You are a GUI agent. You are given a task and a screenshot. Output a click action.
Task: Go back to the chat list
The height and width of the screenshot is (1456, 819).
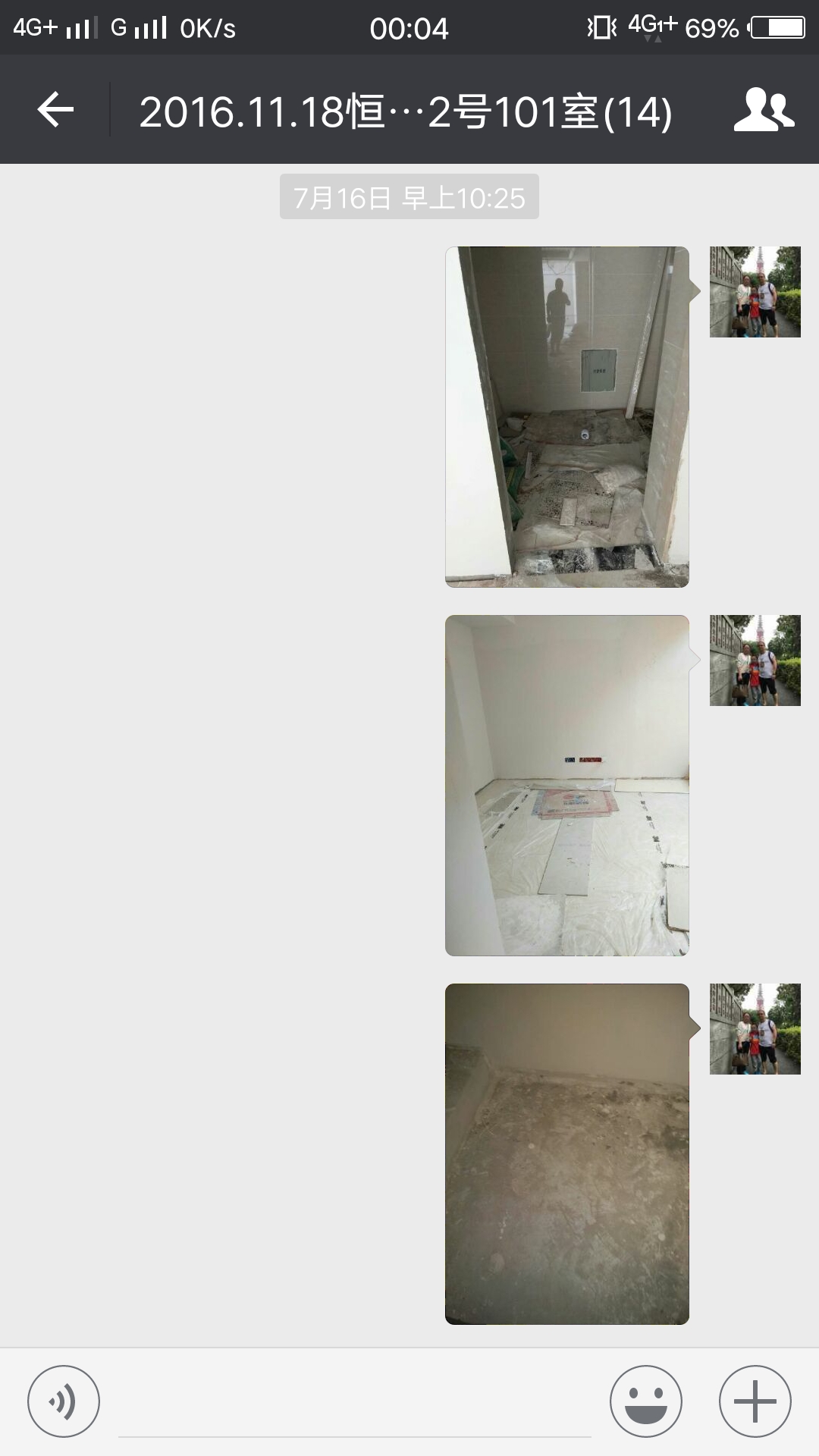(x=55, y=110)
